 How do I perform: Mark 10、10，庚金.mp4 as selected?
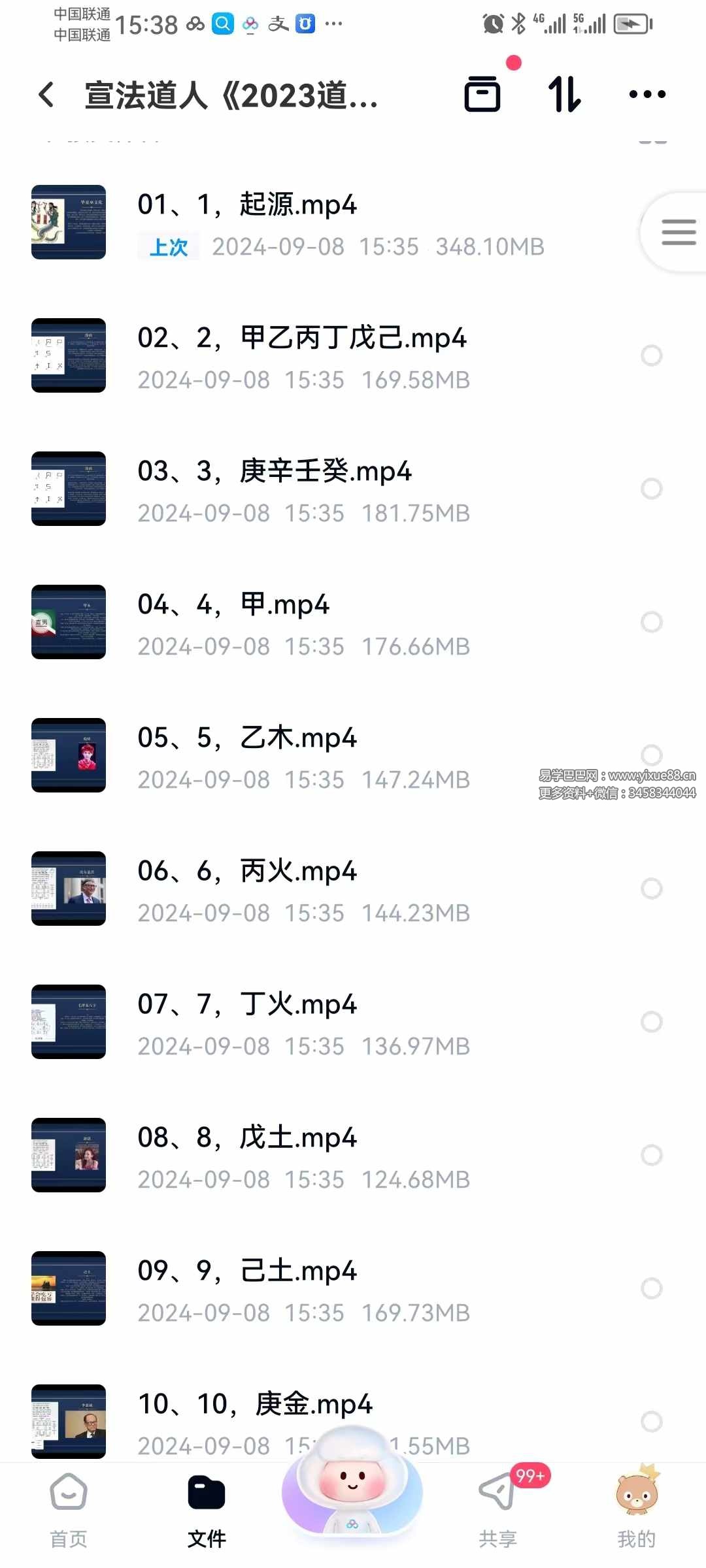(x=651, y=1422)
